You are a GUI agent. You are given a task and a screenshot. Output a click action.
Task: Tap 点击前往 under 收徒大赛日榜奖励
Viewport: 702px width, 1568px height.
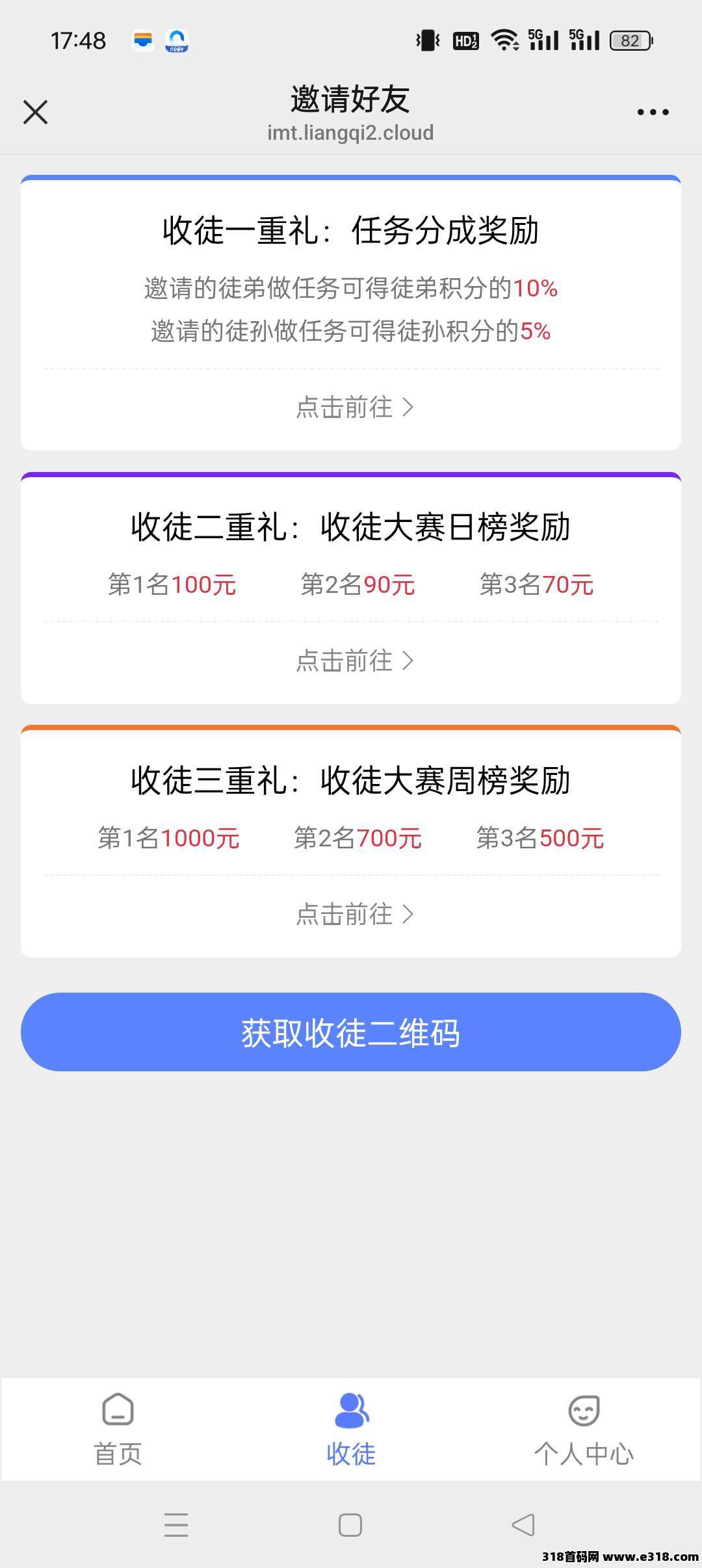pyautogui.click(x=354, y=661)
